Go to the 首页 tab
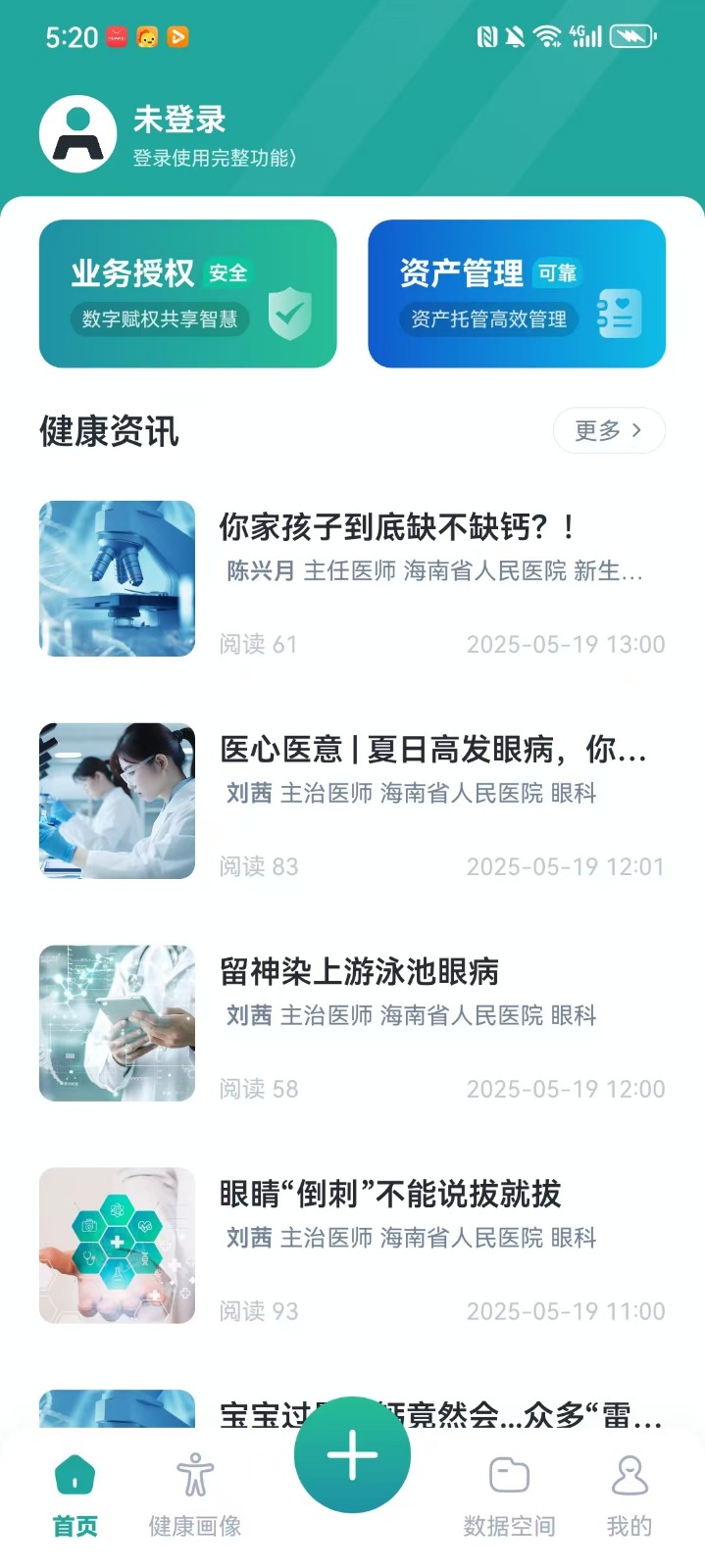 76,1494
